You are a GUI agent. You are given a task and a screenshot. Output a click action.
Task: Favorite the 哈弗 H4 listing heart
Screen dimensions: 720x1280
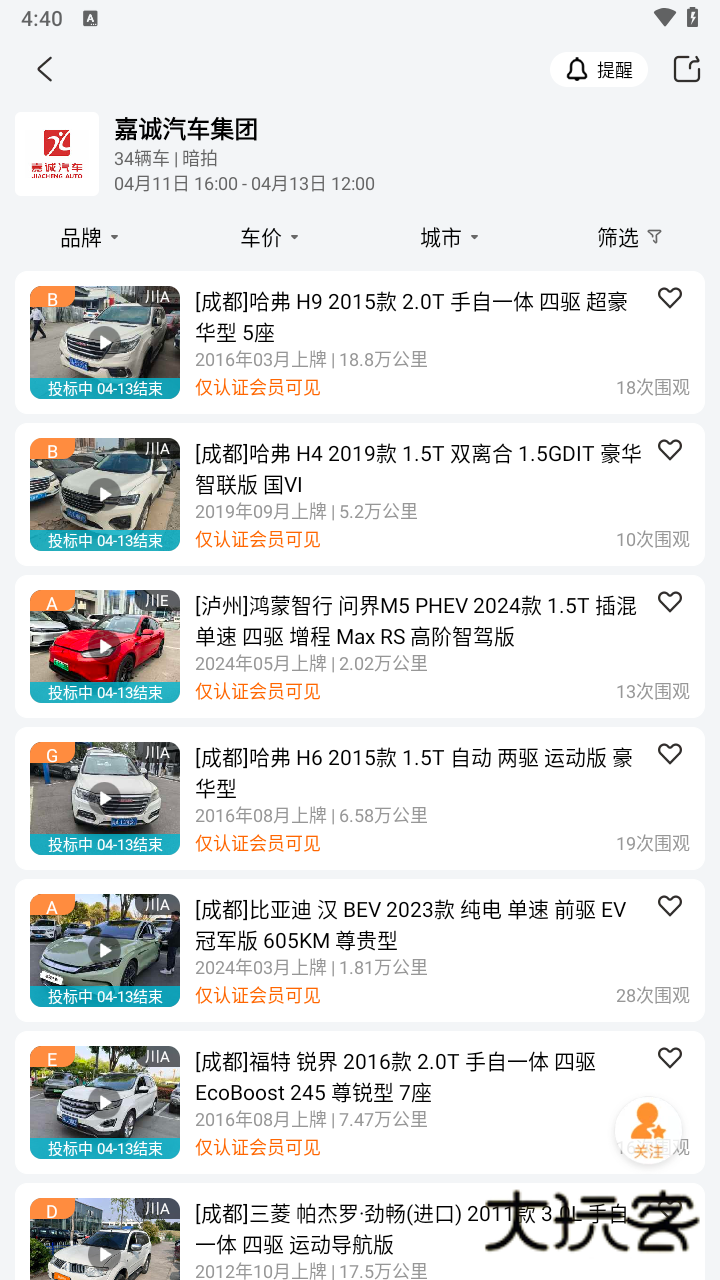pyautogui.click(x=670, y=450)
